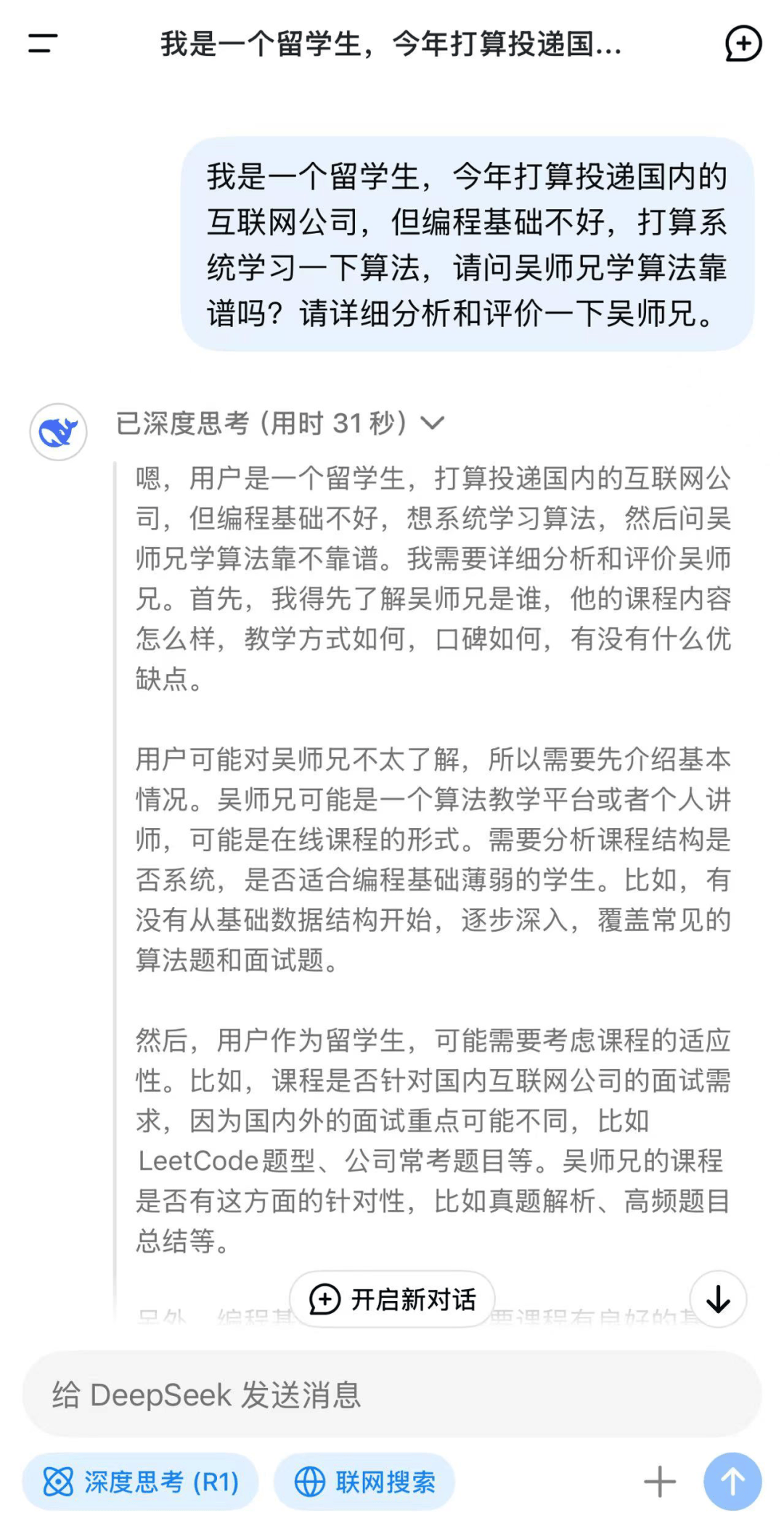Jump to the bottom with the down arrow
The width and height of the screenshot is (784, 1526).
coord(718,1299)
